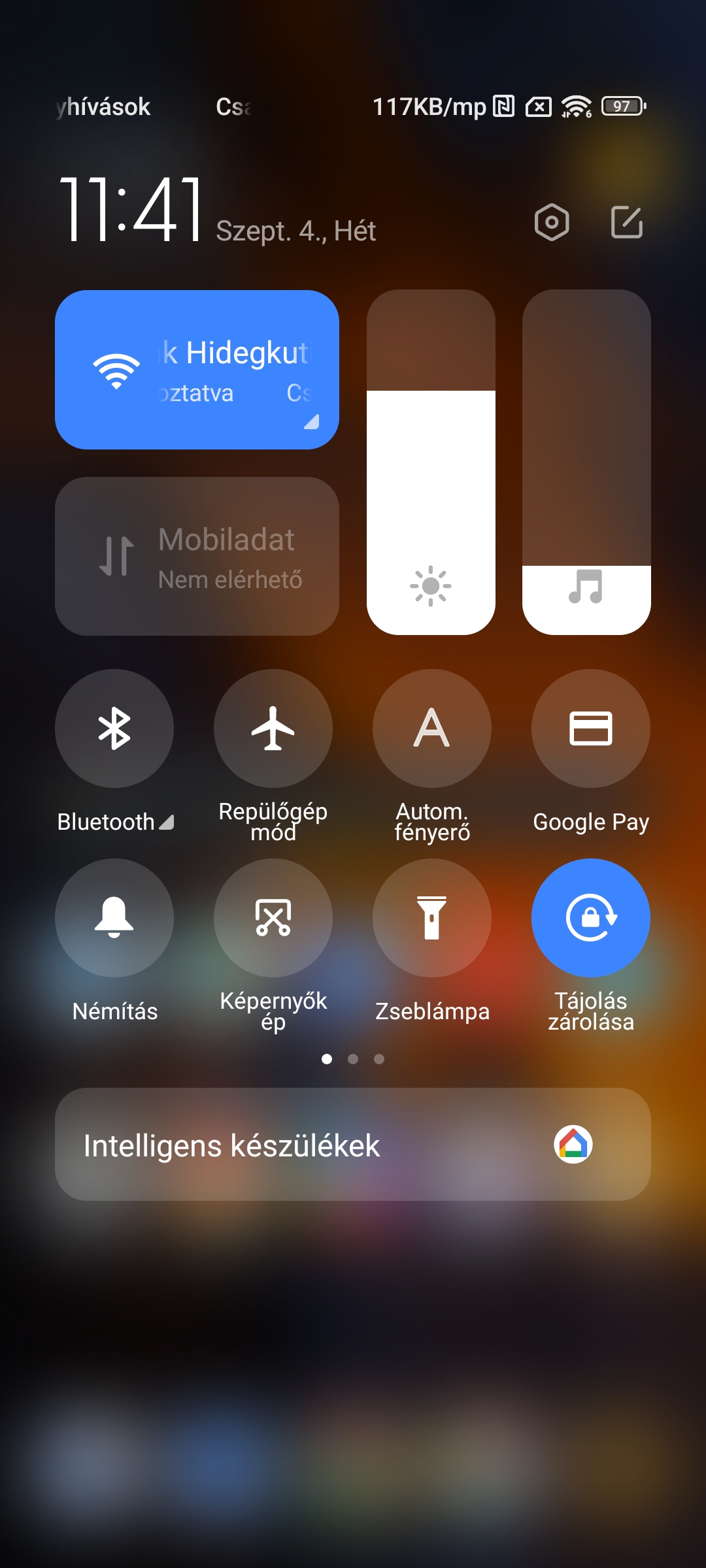Viewport: 706px width, 1568px height.
Task: Go to the second page of tiles
Action: [x=353, y=1059]
